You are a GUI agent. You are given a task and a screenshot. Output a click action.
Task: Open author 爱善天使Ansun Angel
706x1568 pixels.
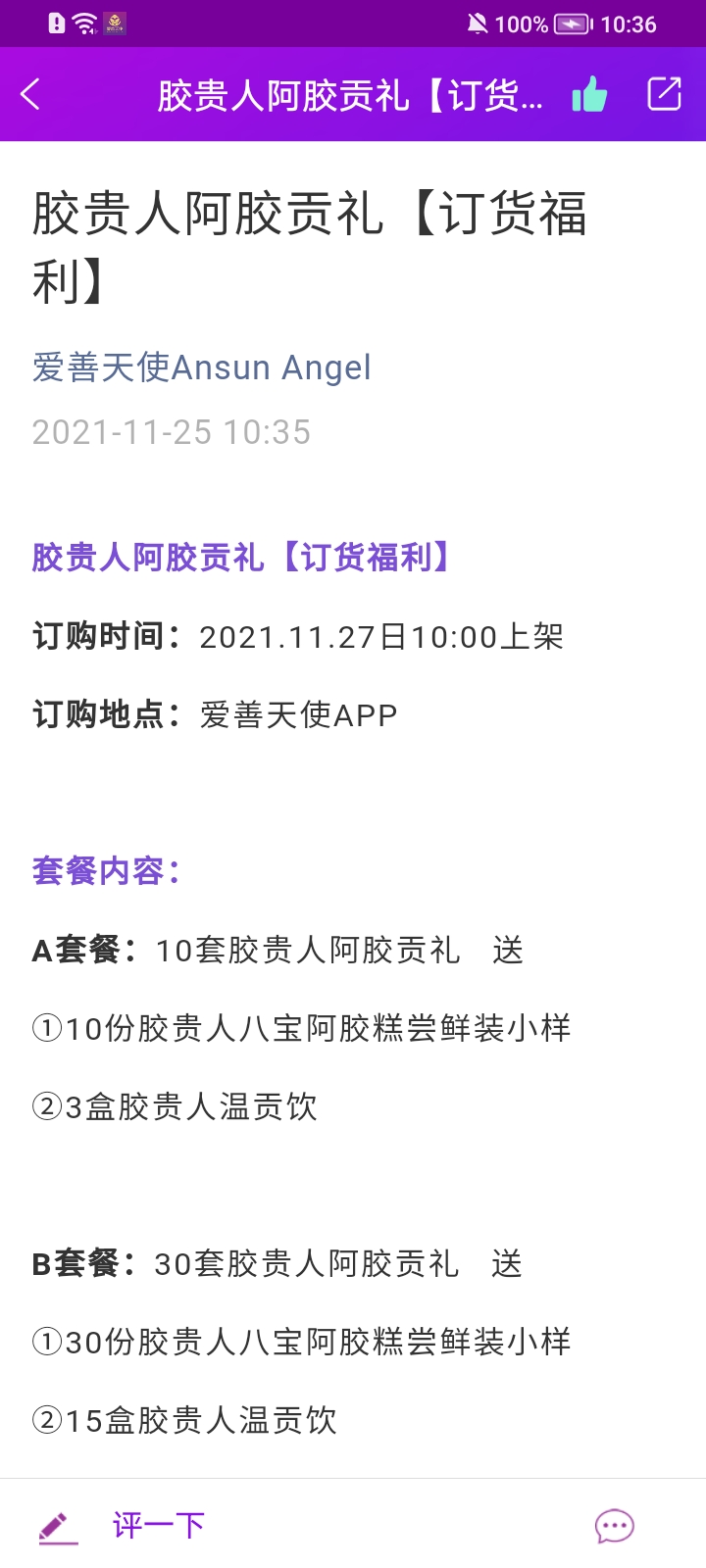coord(201,367)
